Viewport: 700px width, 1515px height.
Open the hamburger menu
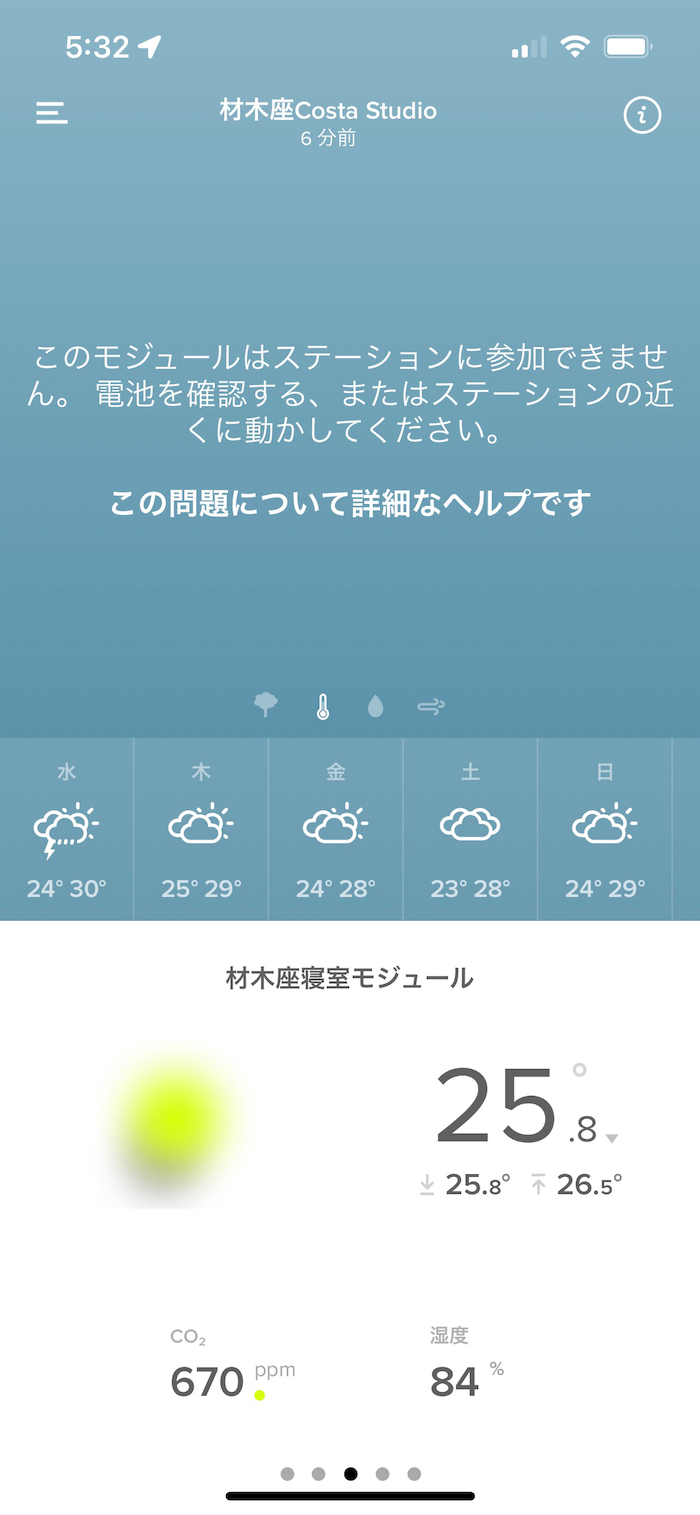click(x=52, y=113)
